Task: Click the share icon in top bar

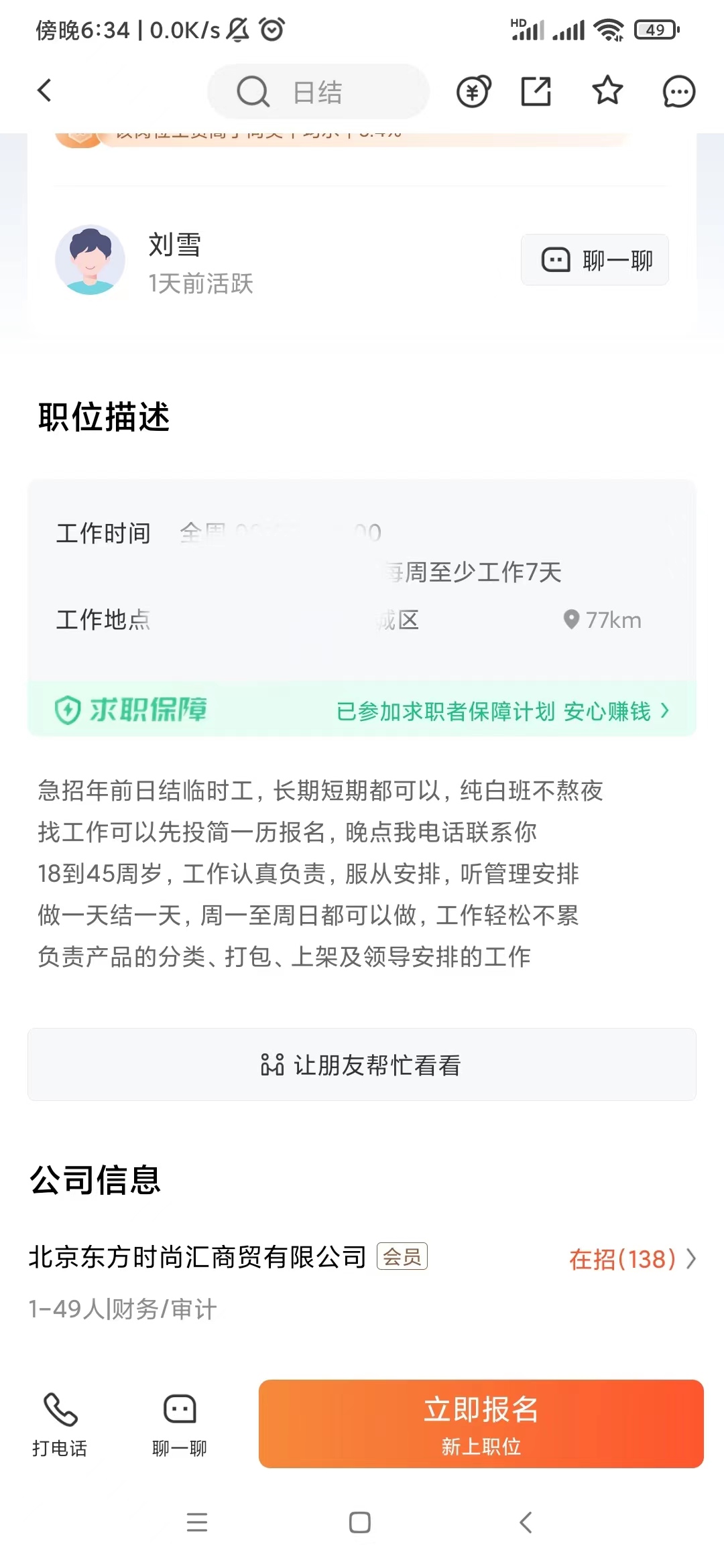Action: point(536,91)
